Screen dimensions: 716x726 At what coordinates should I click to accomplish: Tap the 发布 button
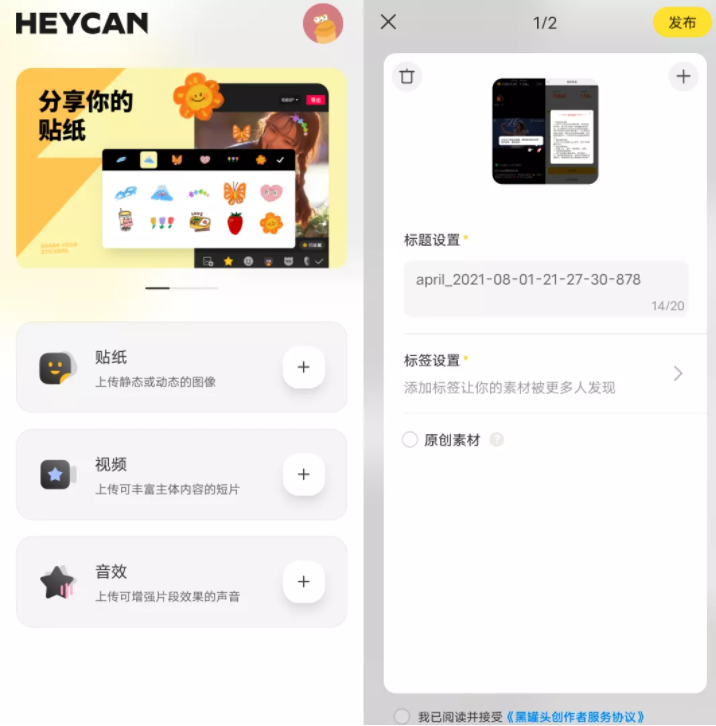click(682, 22)
